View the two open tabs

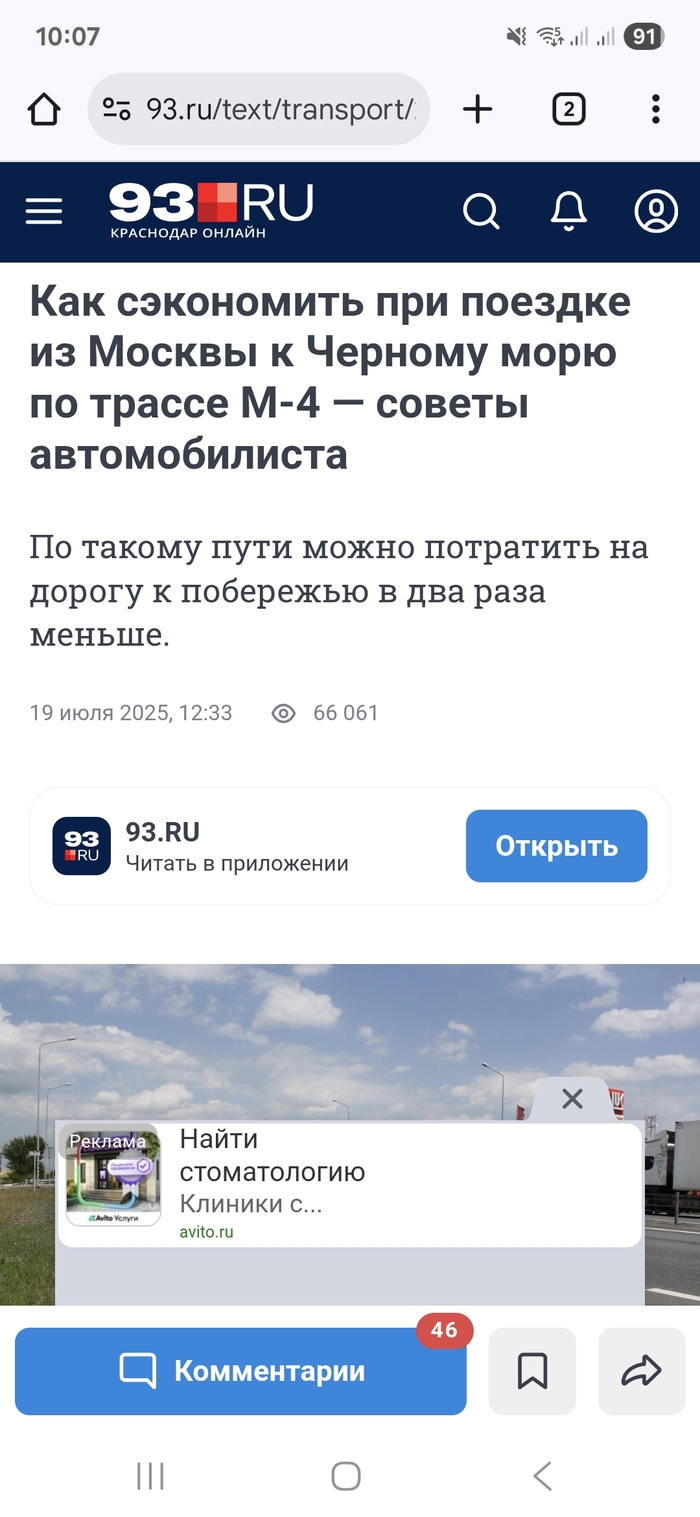click(568, 109)
